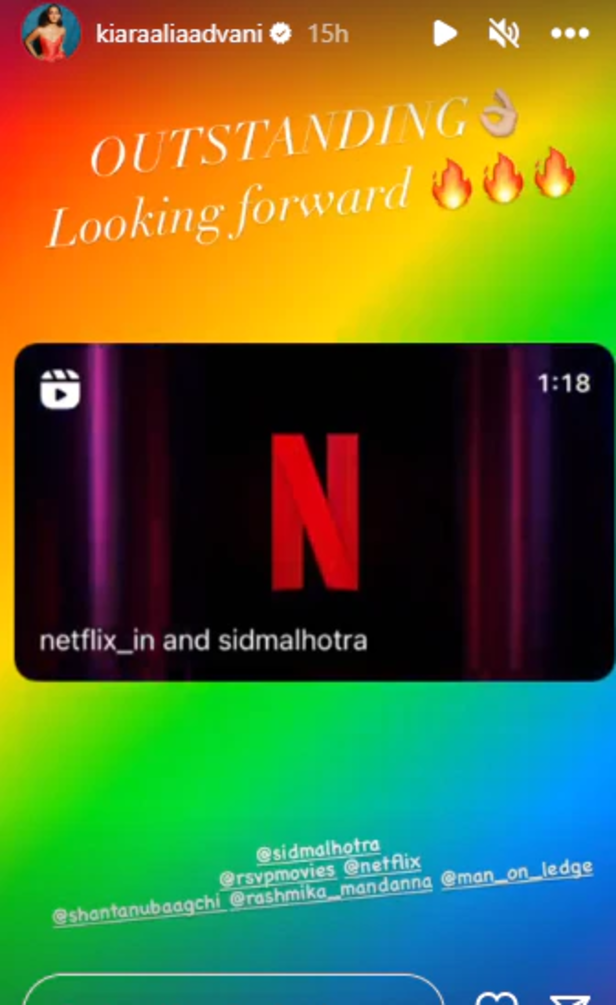This screenshot has width=616, height=1005.
Task: Unmute the story sound
Action: 503,34
